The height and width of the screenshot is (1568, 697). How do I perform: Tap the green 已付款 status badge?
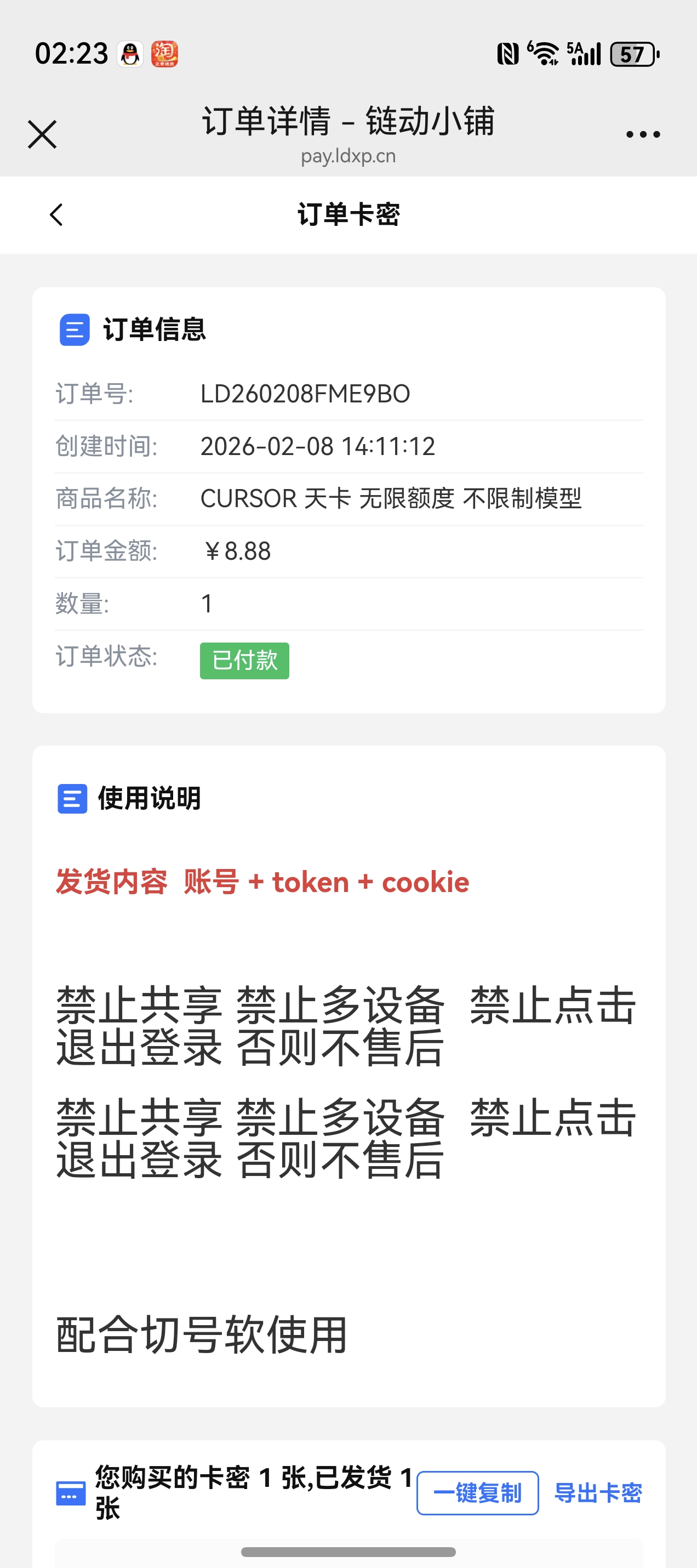(x=244, y=661)
